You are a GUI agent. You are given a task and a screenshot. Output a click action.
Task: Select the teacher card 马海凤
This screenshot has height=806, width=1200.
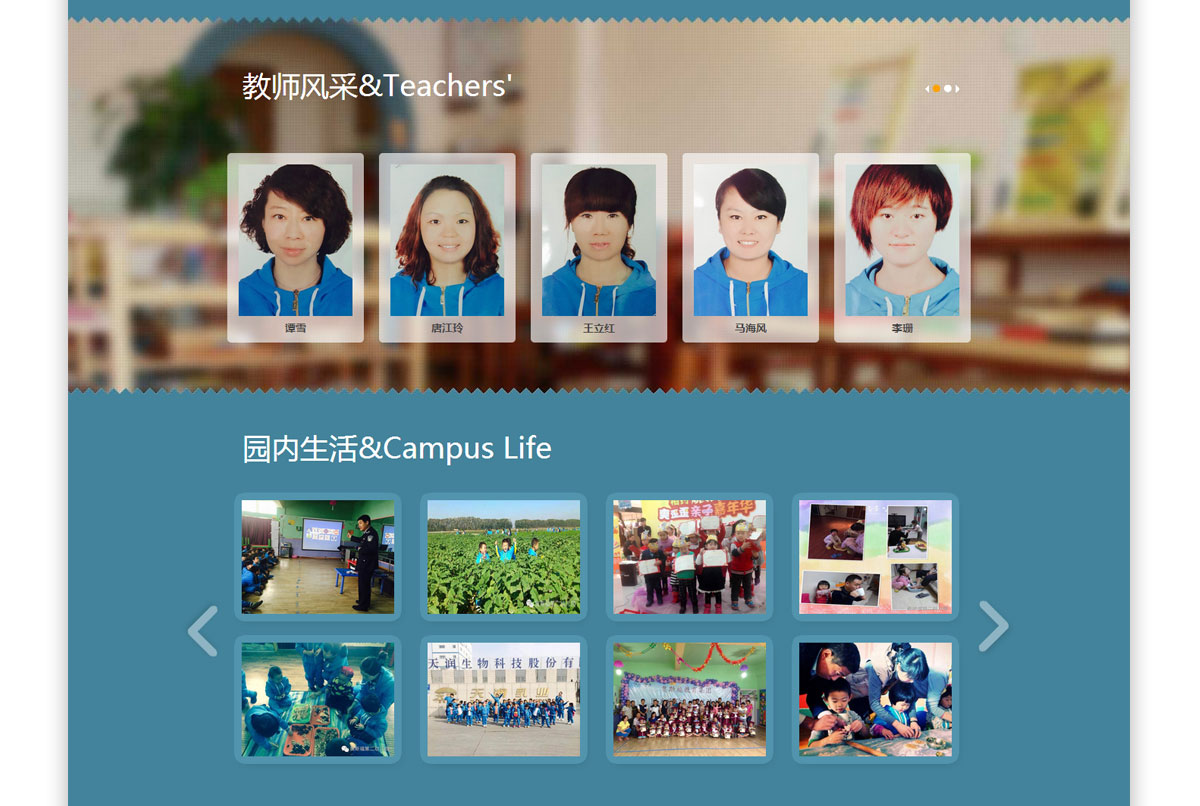click(750, 247)
